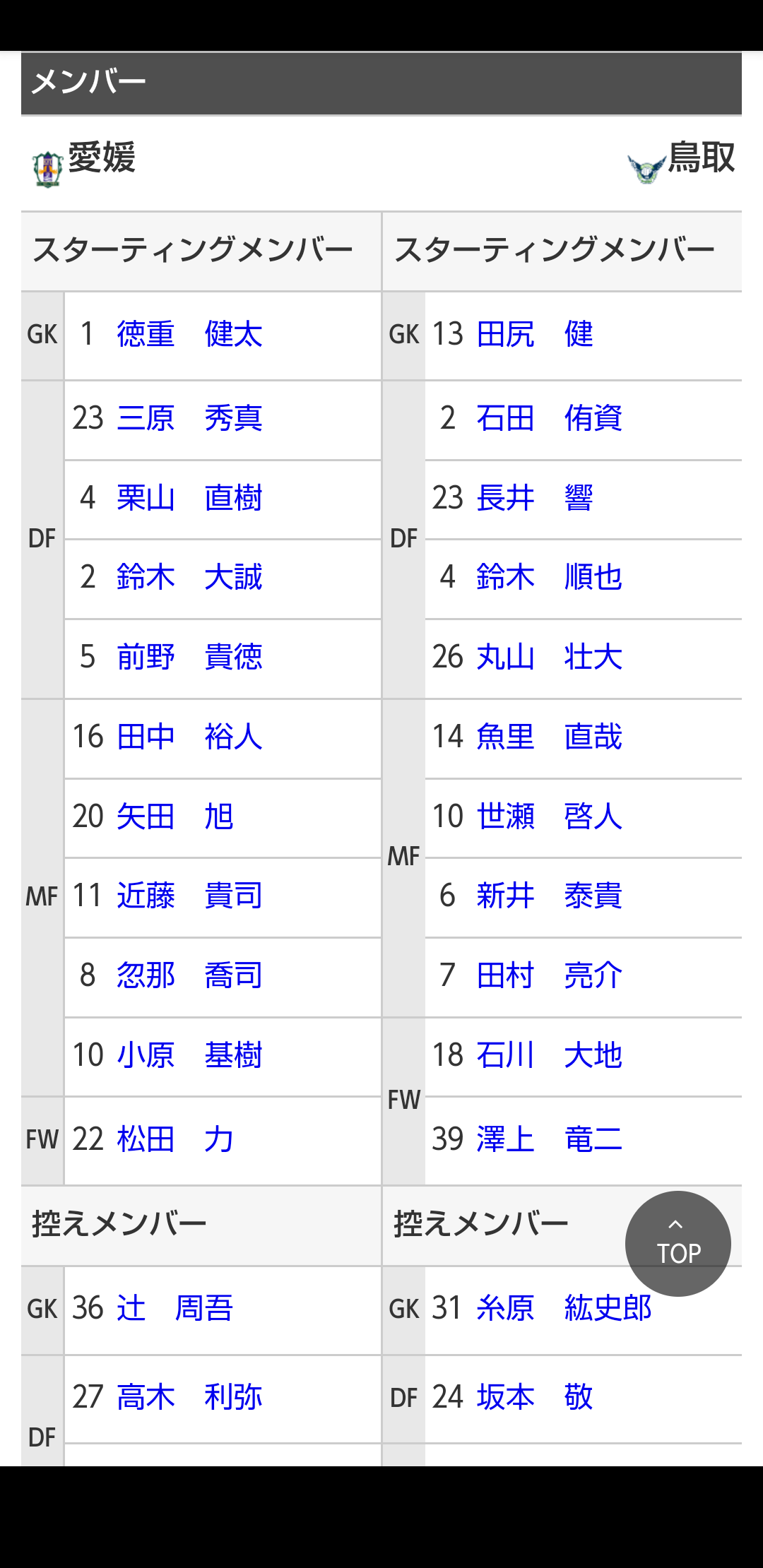View 石田 侑資 player page
The height and width of the screenshot is (1568, 763).
[549, 418]
